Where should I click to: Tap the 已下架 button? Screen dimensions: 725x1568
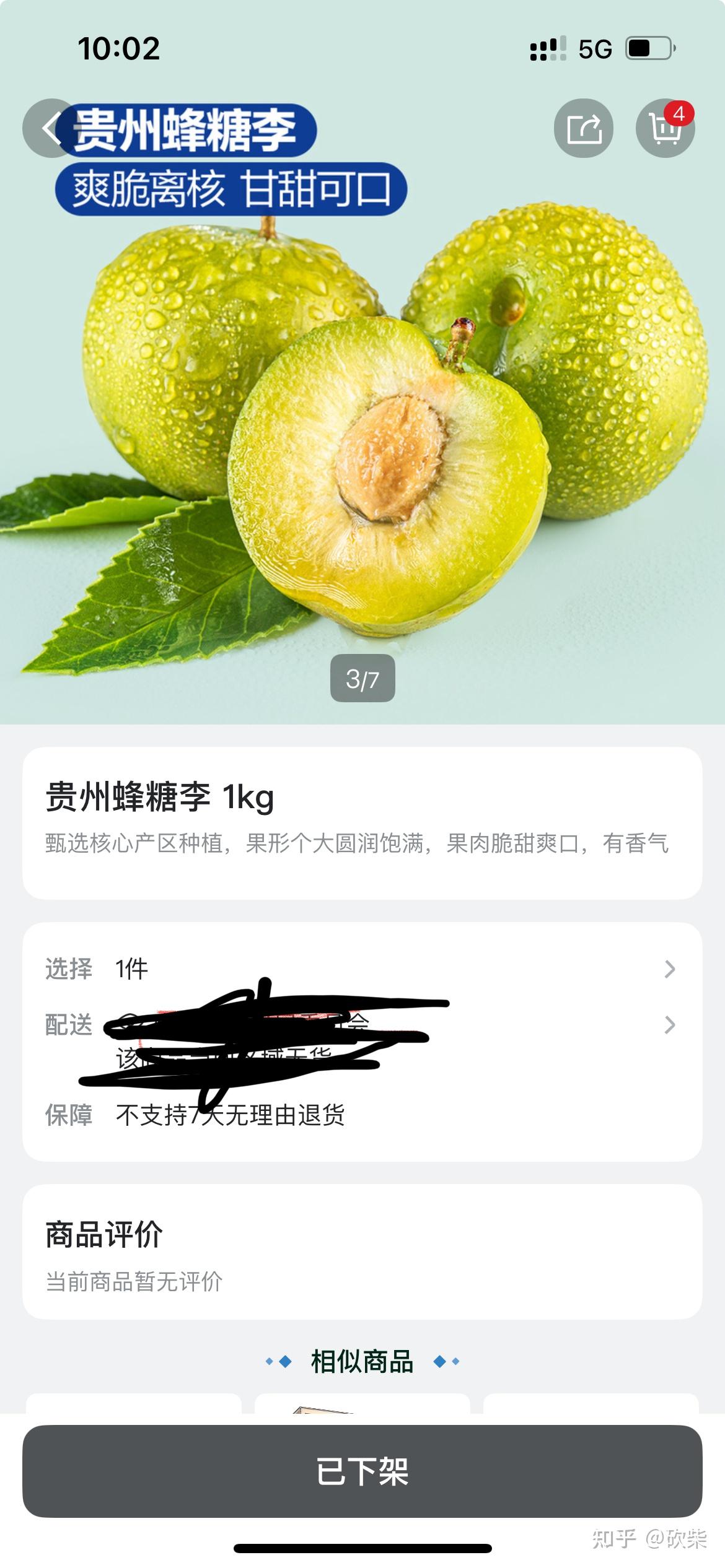pos(362,1471)
